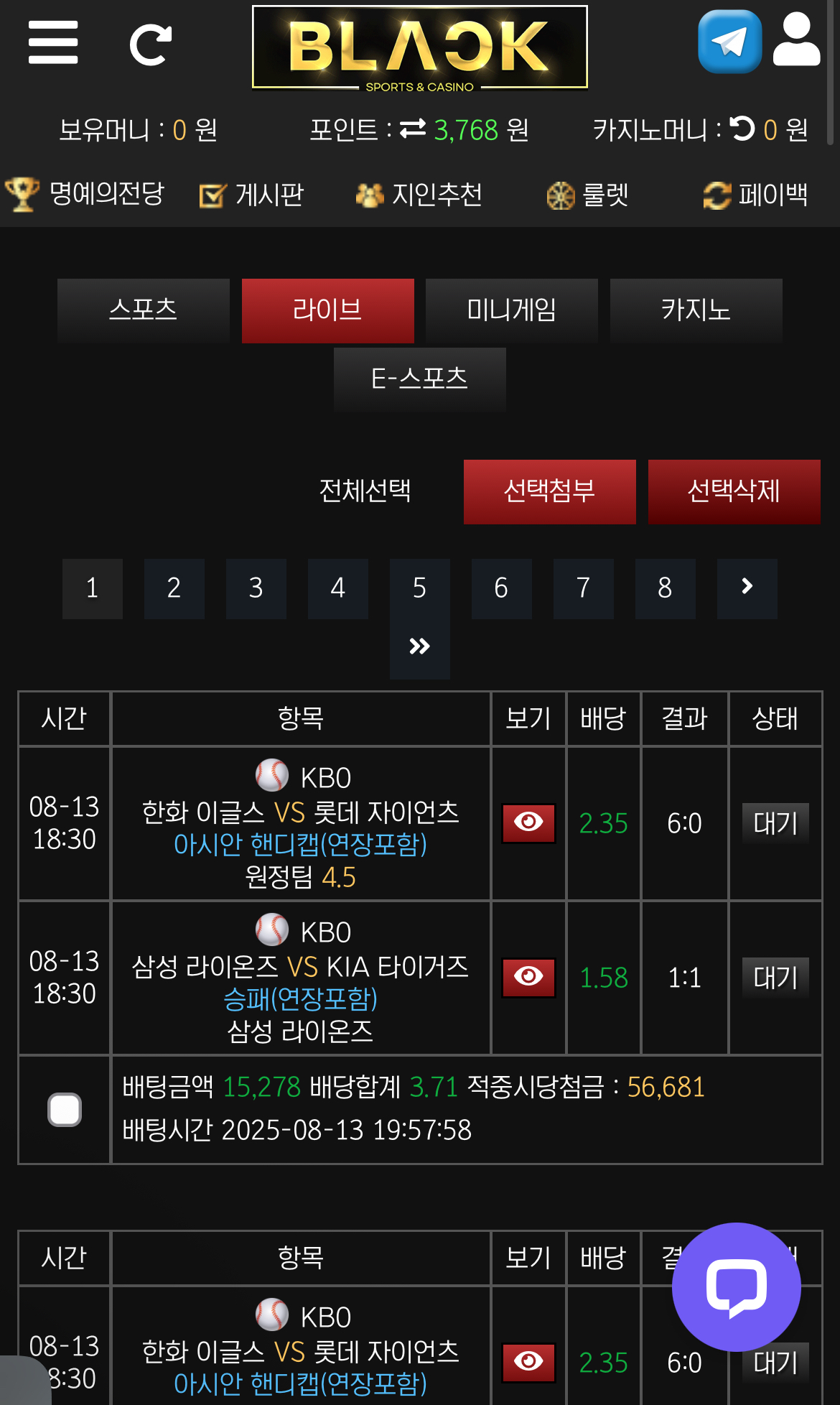Open the Telegram link icon

(729, 42)
